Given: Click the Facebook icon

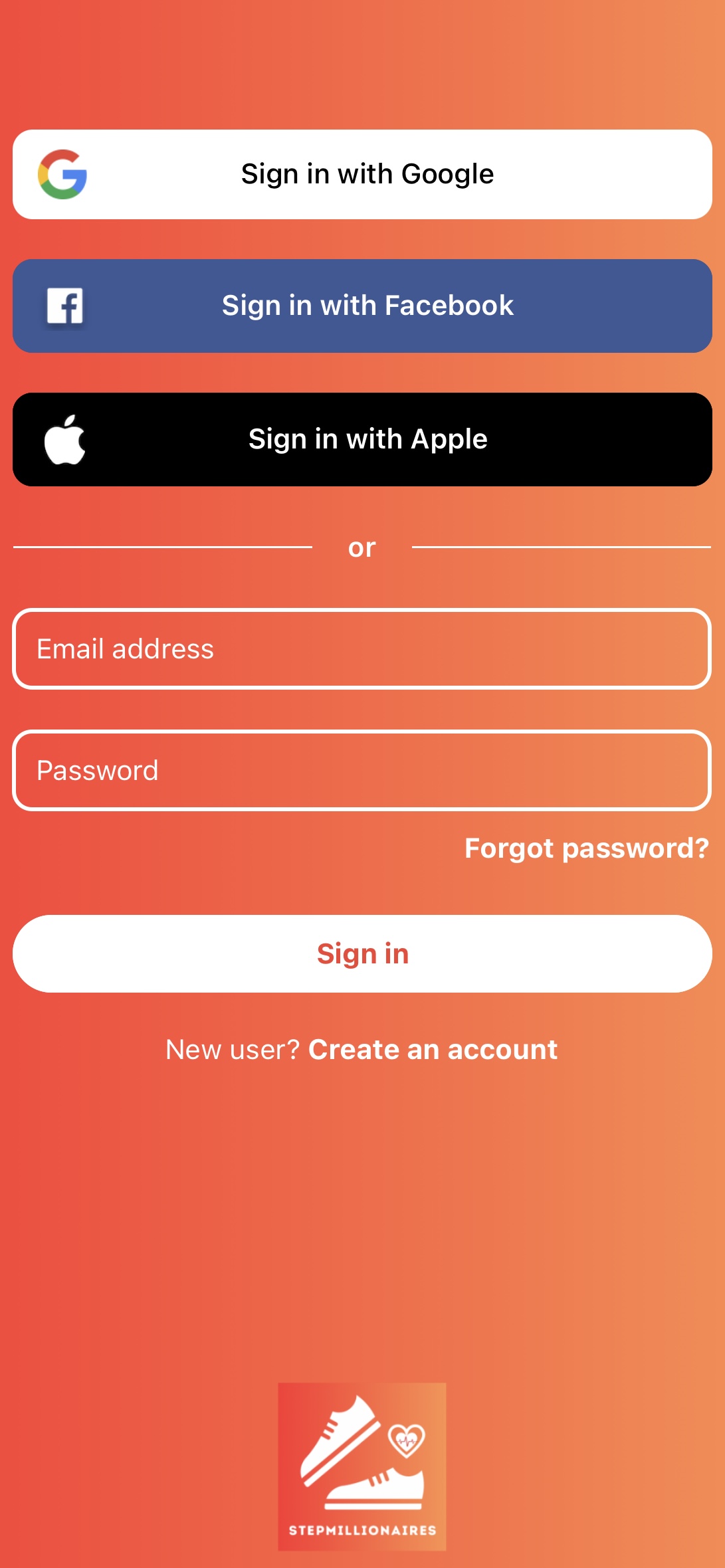Looking at the screenshot, I should [x=64, y=306].
